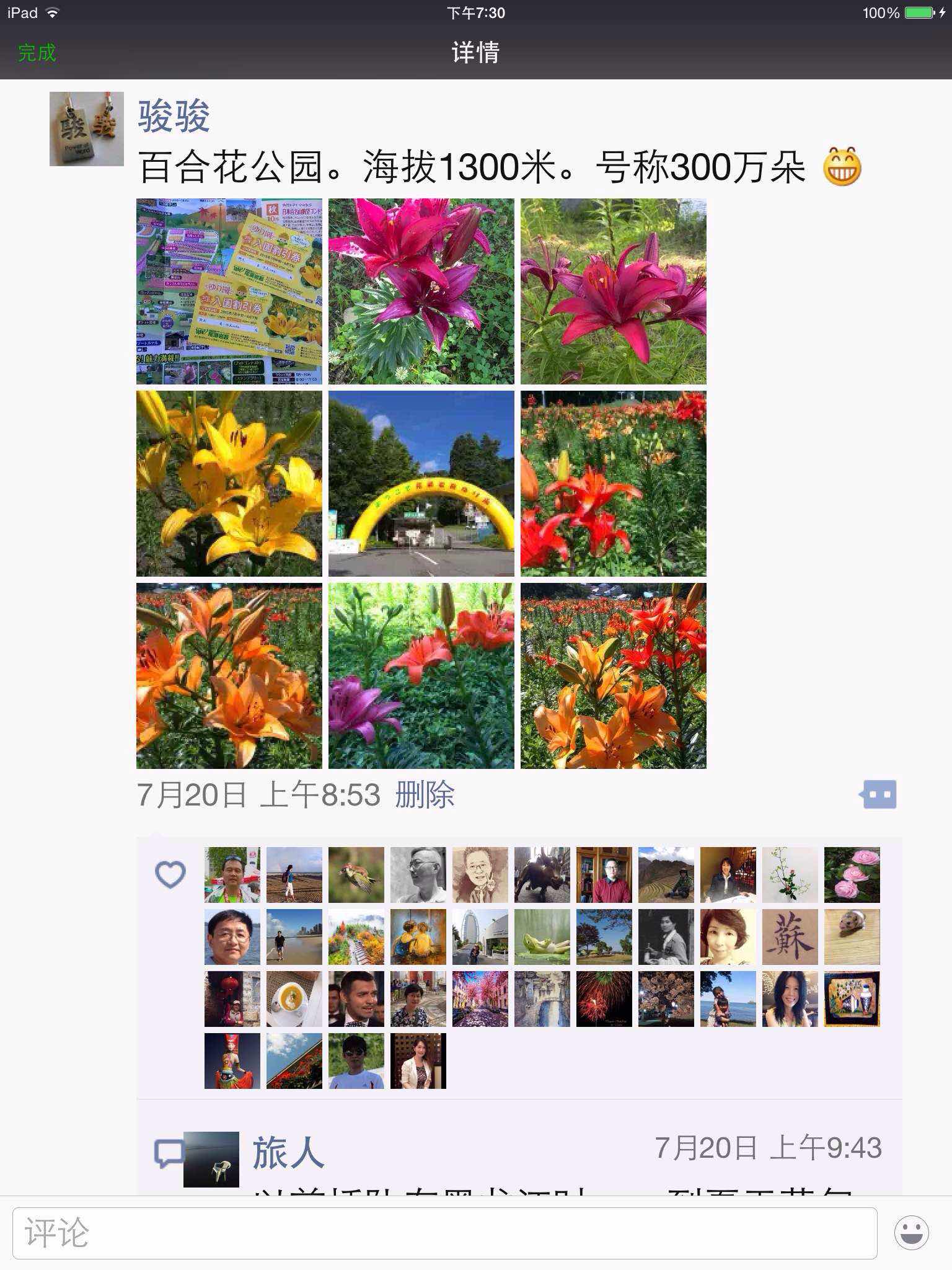This screenshot has width=952, height=1270.
Task: View the yellow arch entrance photo
Action: point(421,484)
